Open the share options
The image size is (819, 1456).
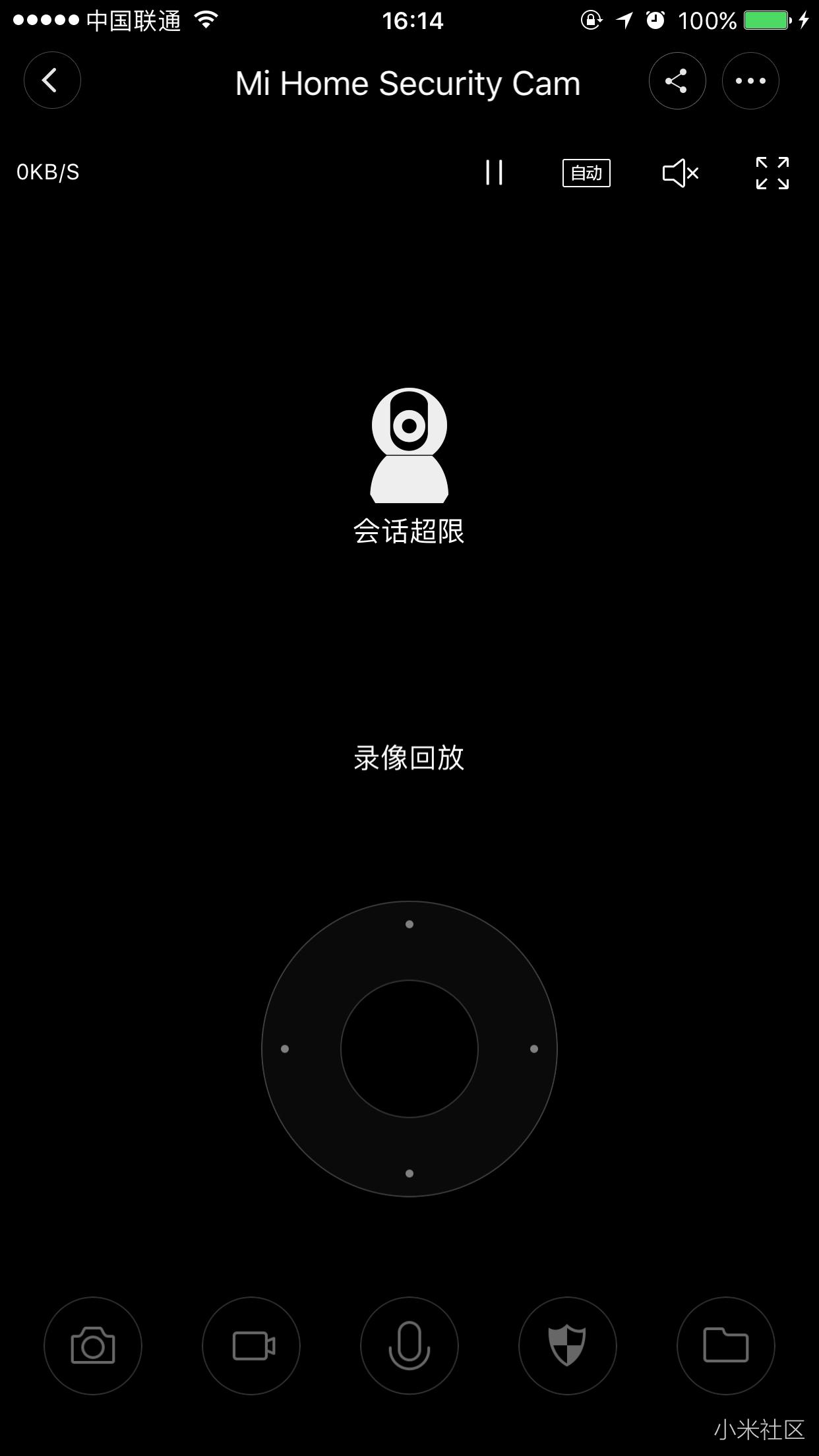pyautogui.click(x=677, y=80)
